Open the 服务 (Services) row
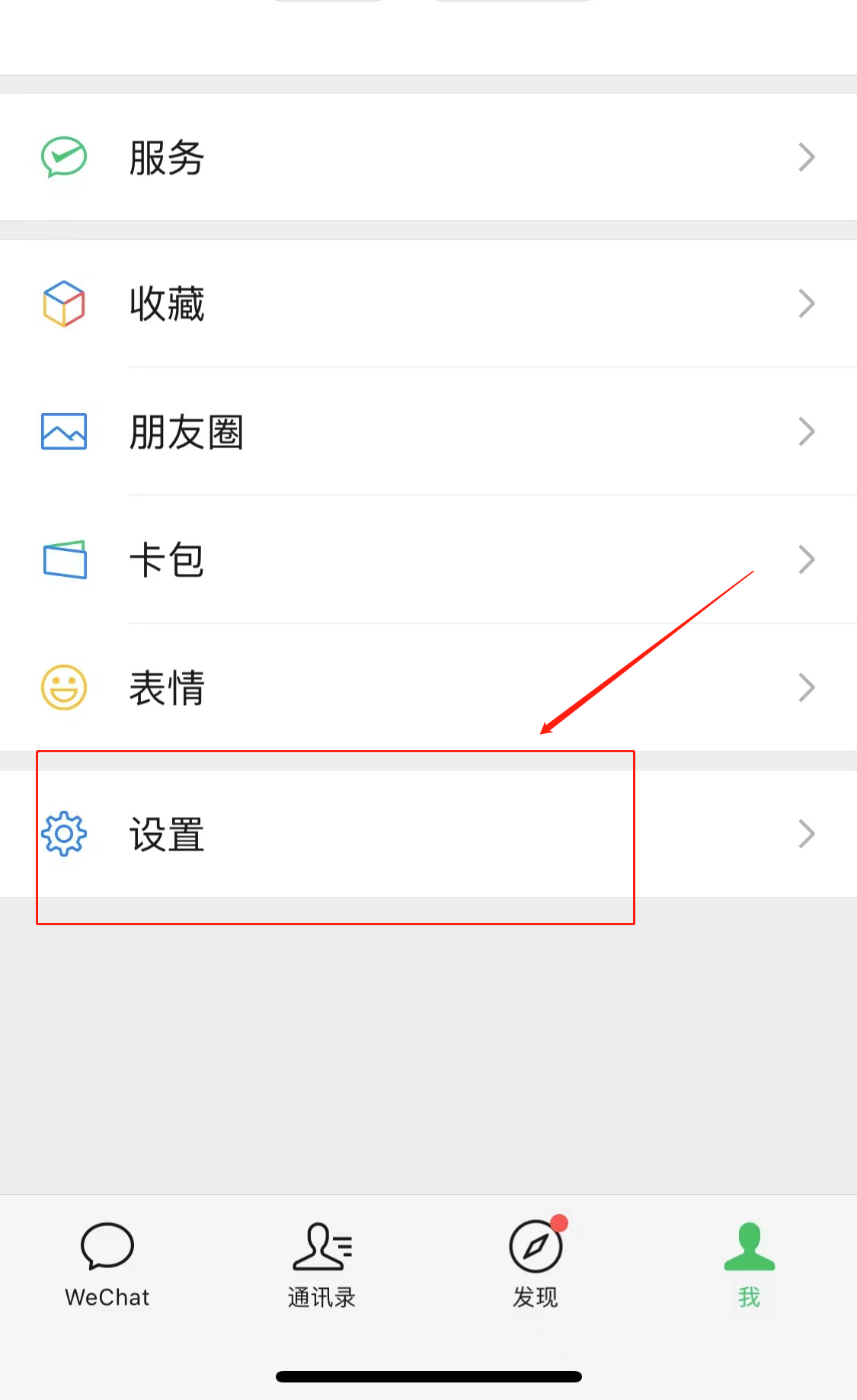Viewport: 857px width, 1400px height. [427, 157]
